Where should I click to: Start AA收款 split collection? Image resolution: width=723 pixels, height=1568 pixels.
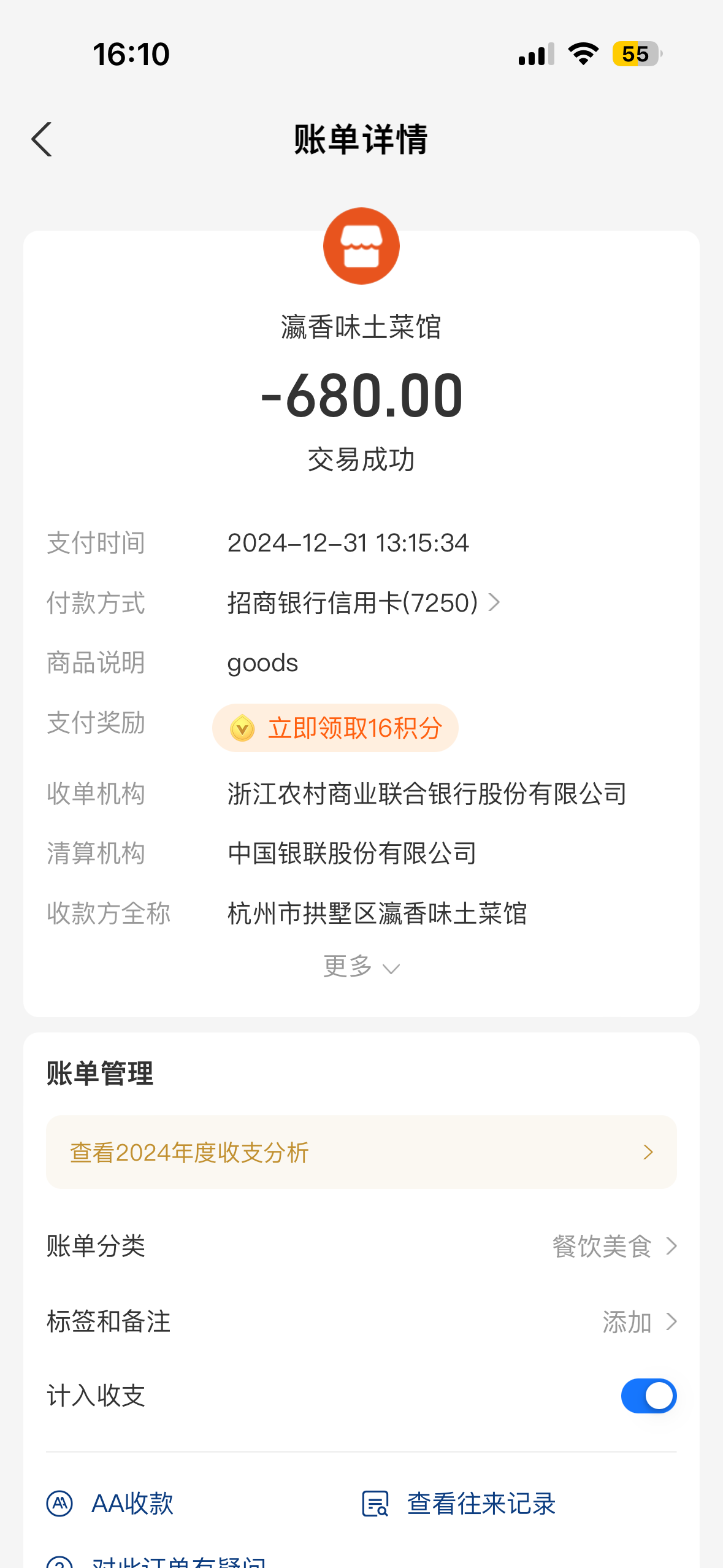coord(111,1504)
